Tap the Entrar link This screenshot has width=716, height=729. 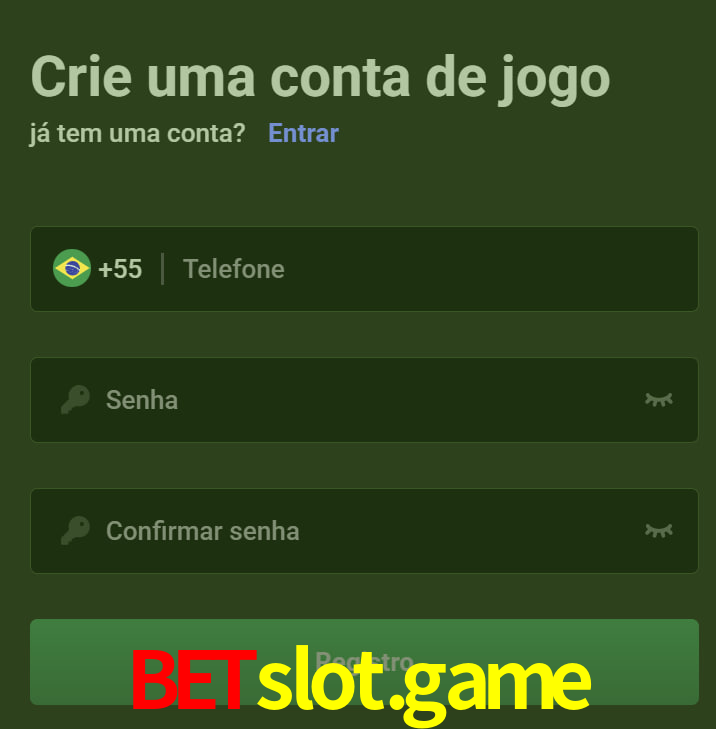coord(303,133)
